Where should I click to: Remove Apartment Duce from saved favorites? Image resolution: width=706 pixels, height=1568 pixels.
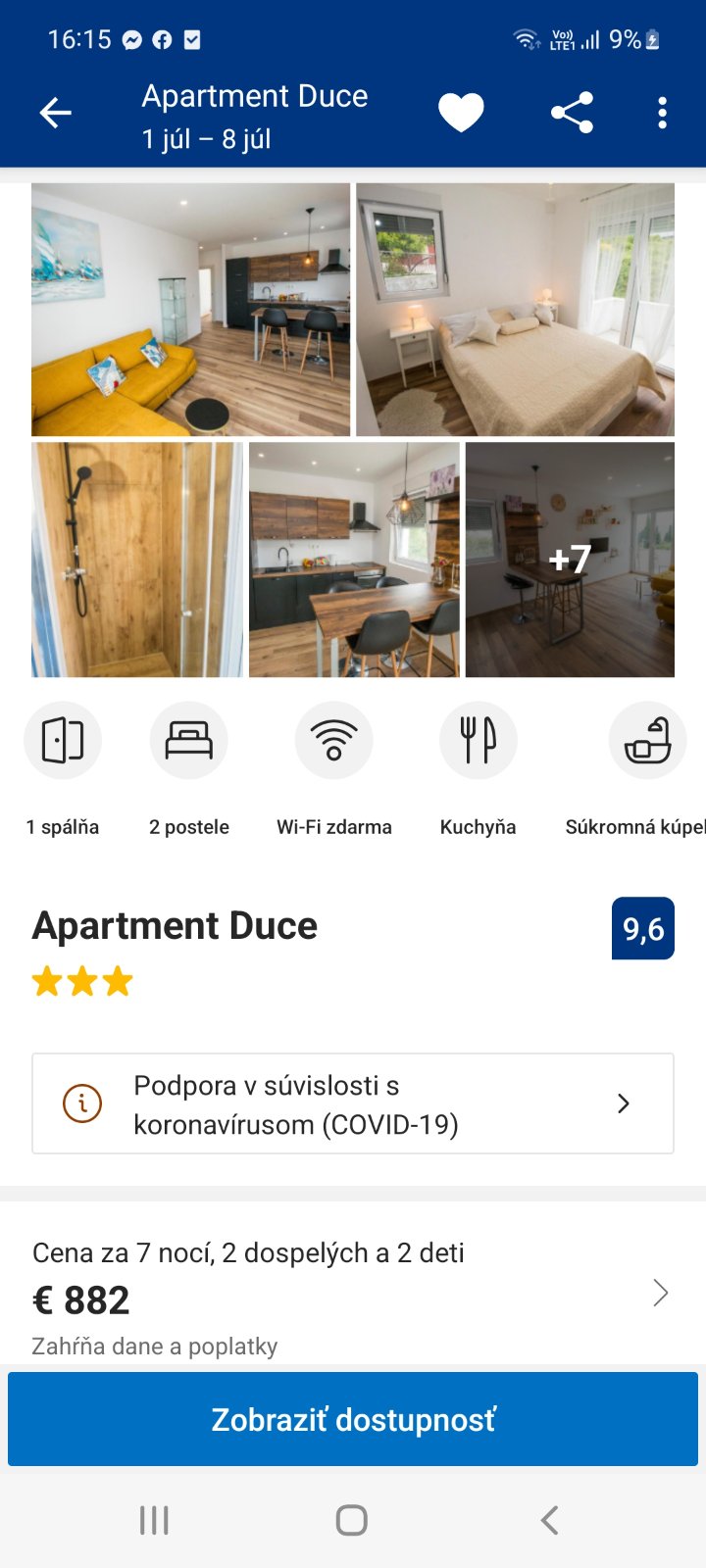click(x=461, y=113)
